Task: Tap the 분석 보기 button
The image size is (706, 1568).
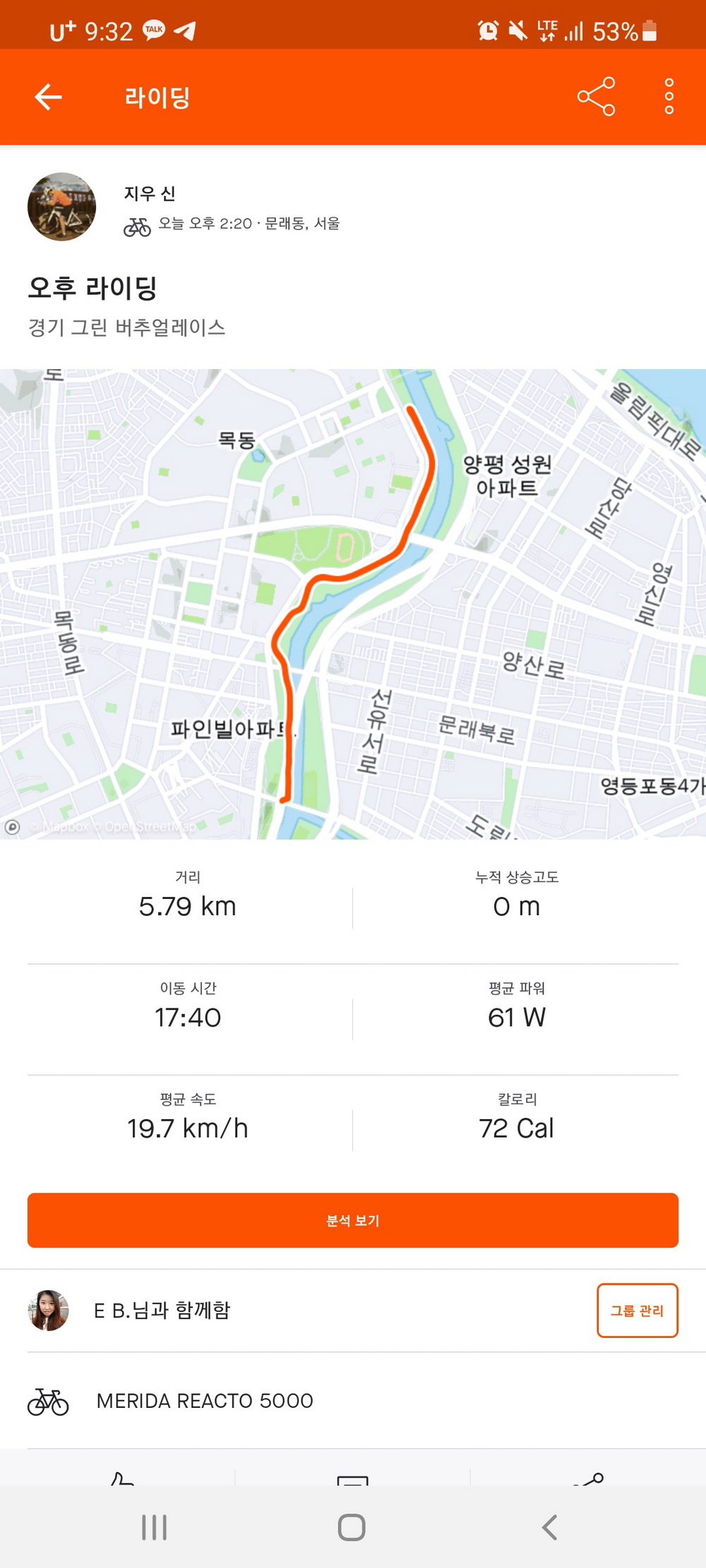Action: tap(353, 1220)
